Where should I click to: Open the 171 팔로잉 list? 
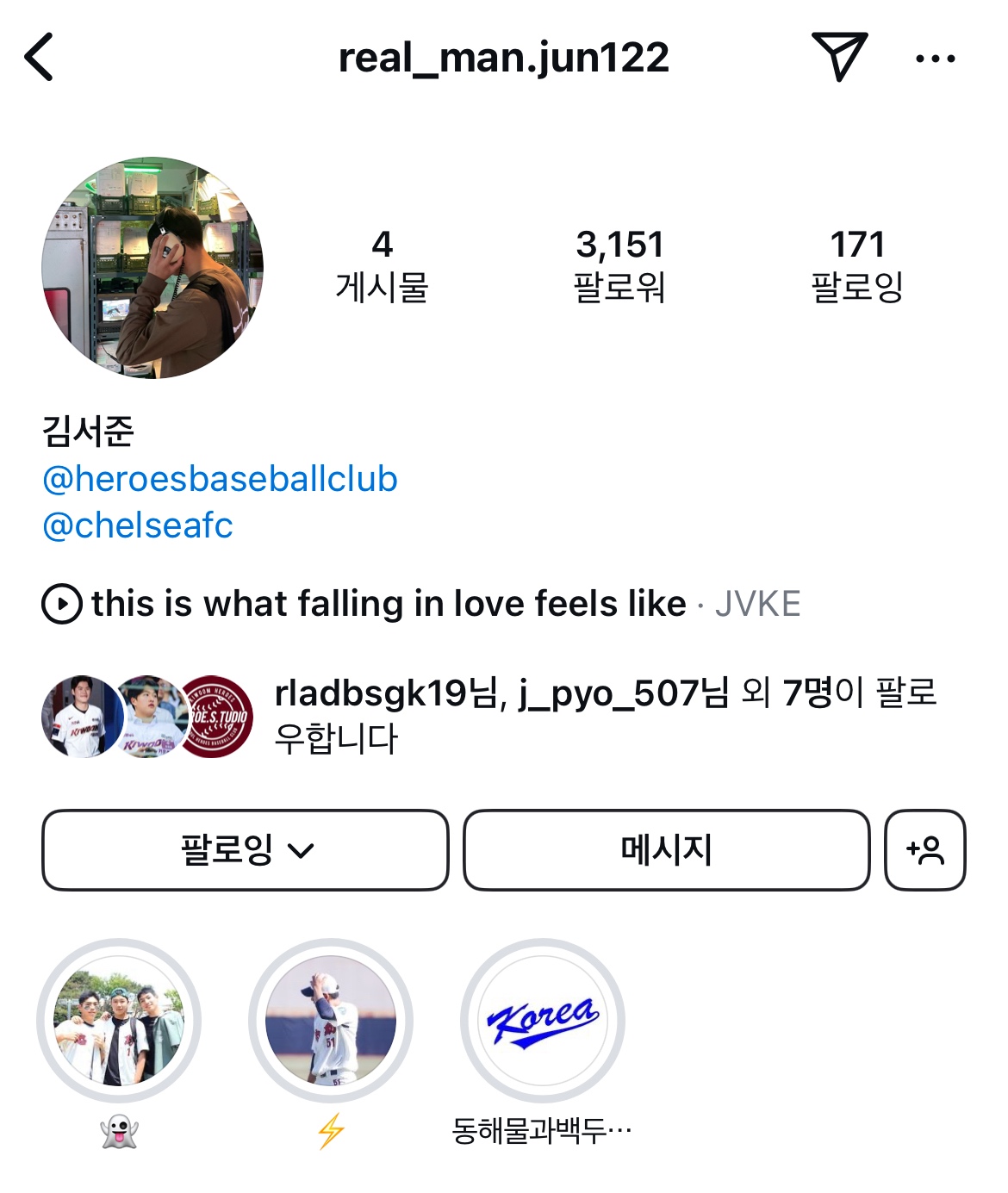coord(857,265)
